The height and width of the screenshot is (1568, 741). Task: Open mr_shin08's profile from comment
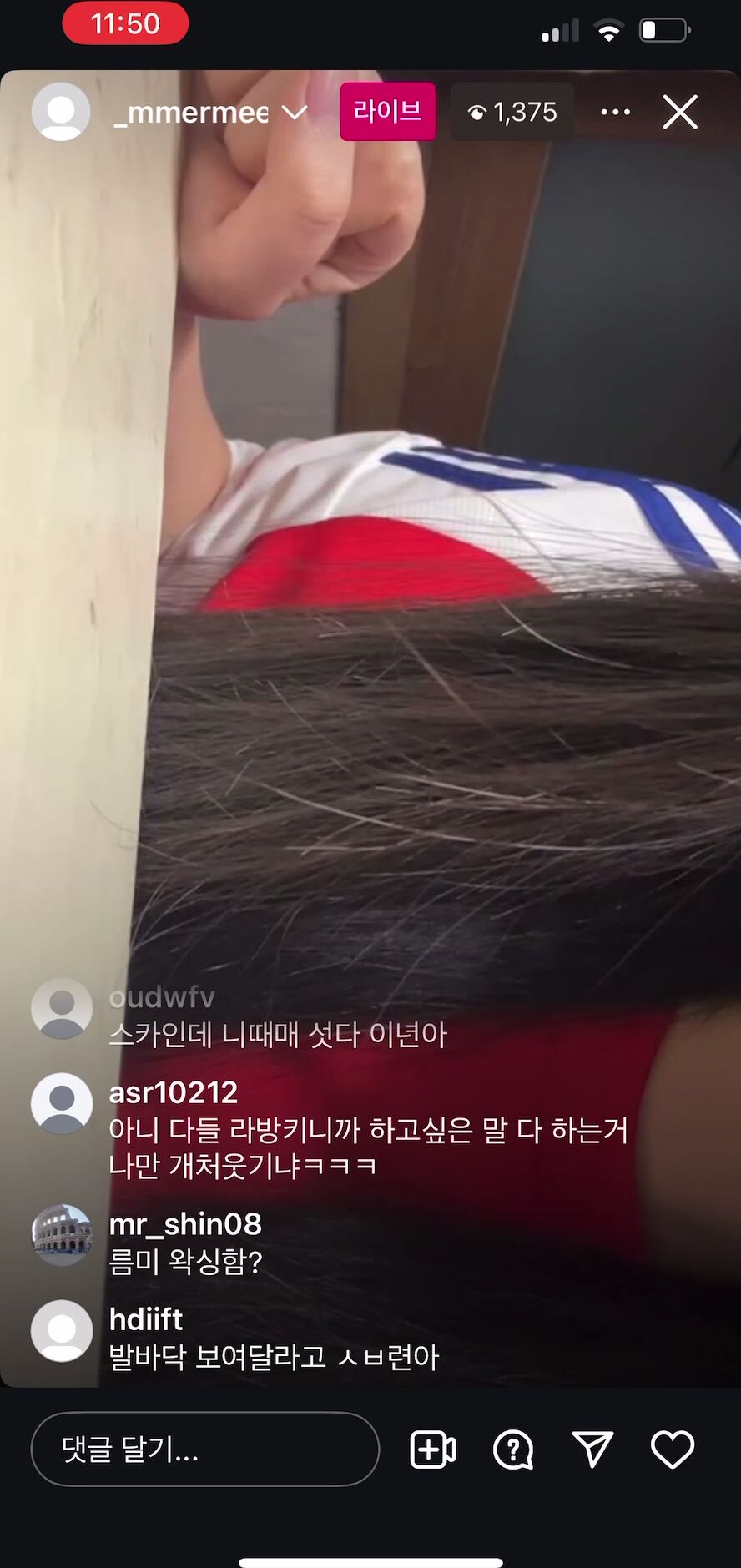[185, 1224]
